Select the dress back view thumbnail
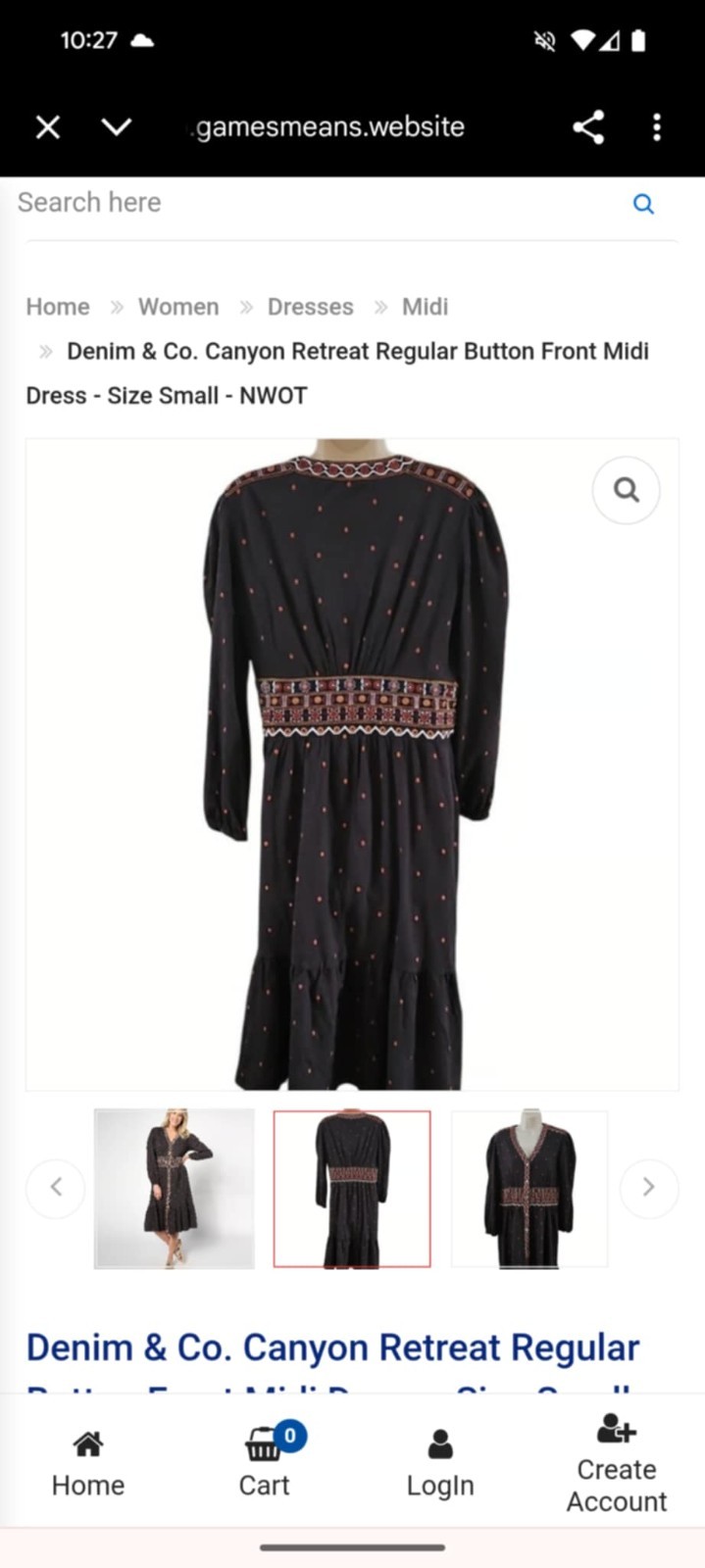The height and width of the screenshot is (1568, 705). [x=352, y=1188]
